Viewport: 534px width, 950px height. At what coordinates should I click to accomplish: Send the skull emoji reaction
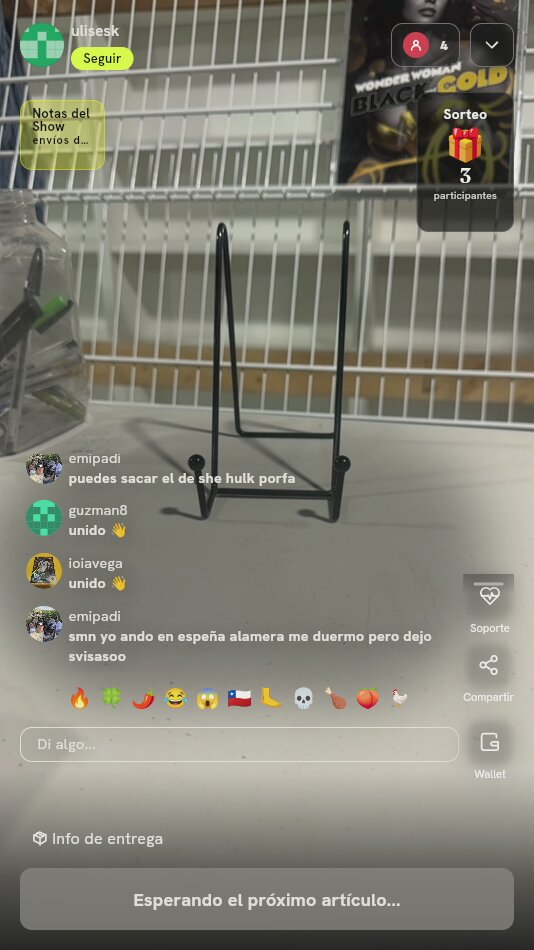click(x=303, y=698)
